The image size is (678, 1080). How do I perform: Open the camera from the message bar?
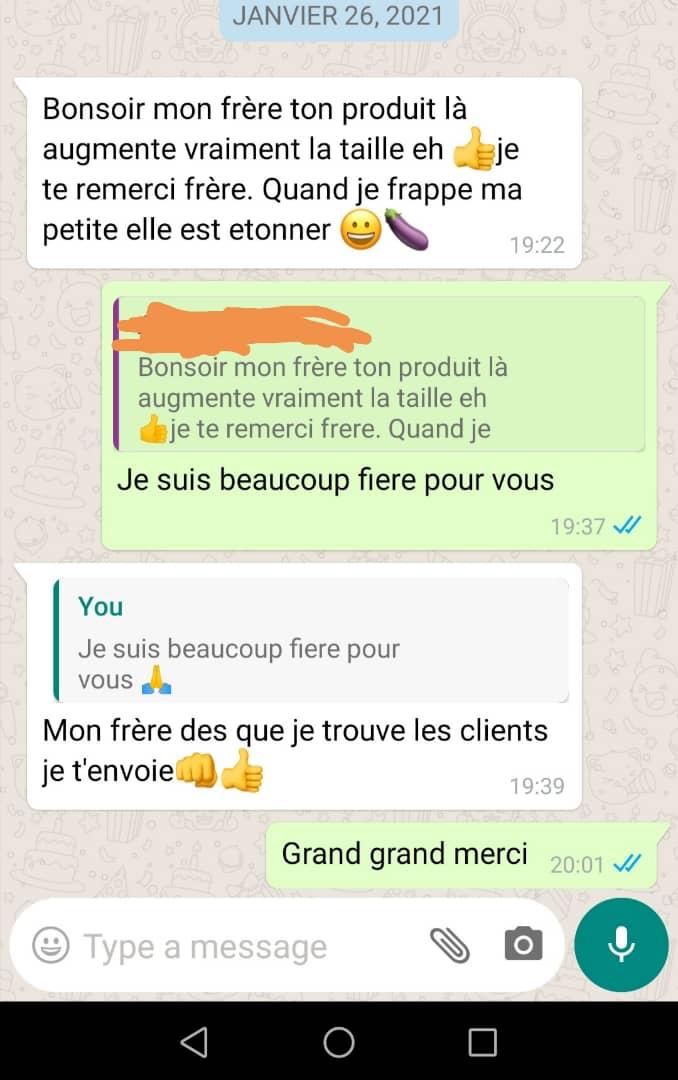coord(523,944)
